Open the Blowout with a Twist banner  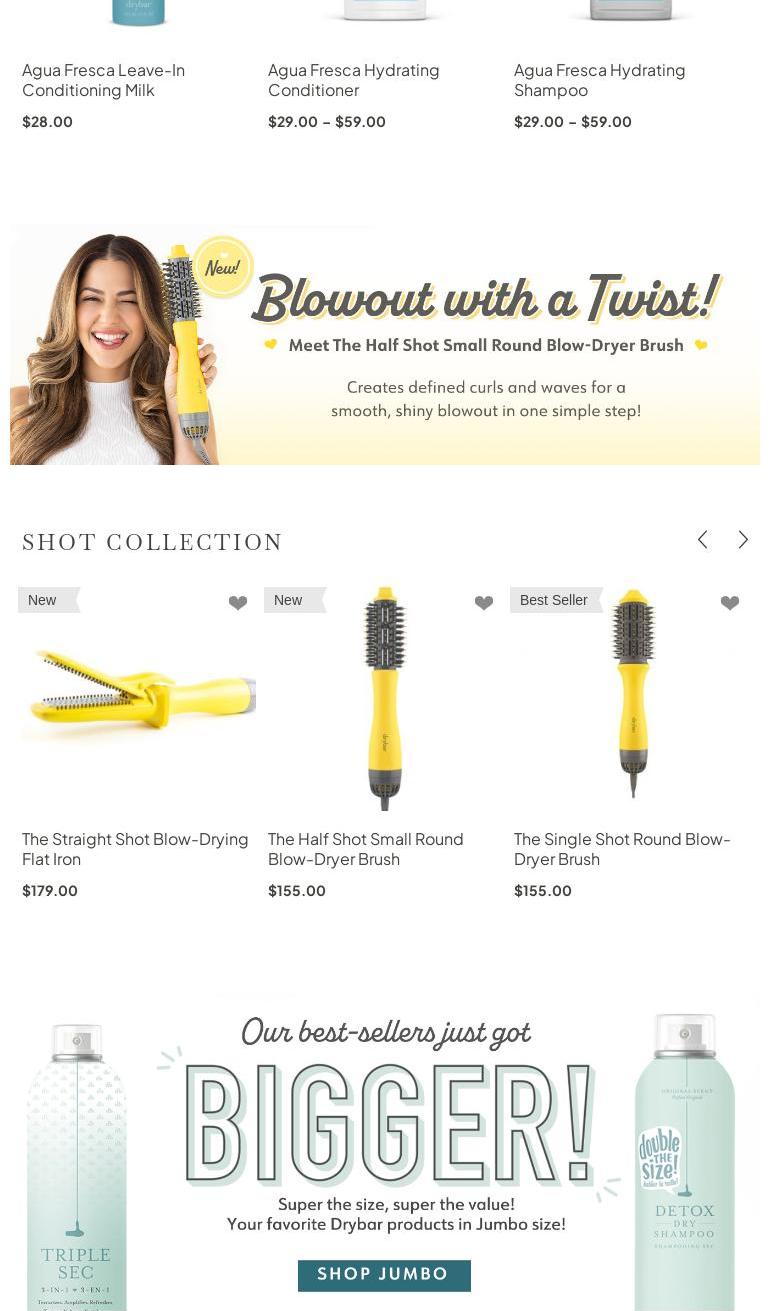point(385,345)
